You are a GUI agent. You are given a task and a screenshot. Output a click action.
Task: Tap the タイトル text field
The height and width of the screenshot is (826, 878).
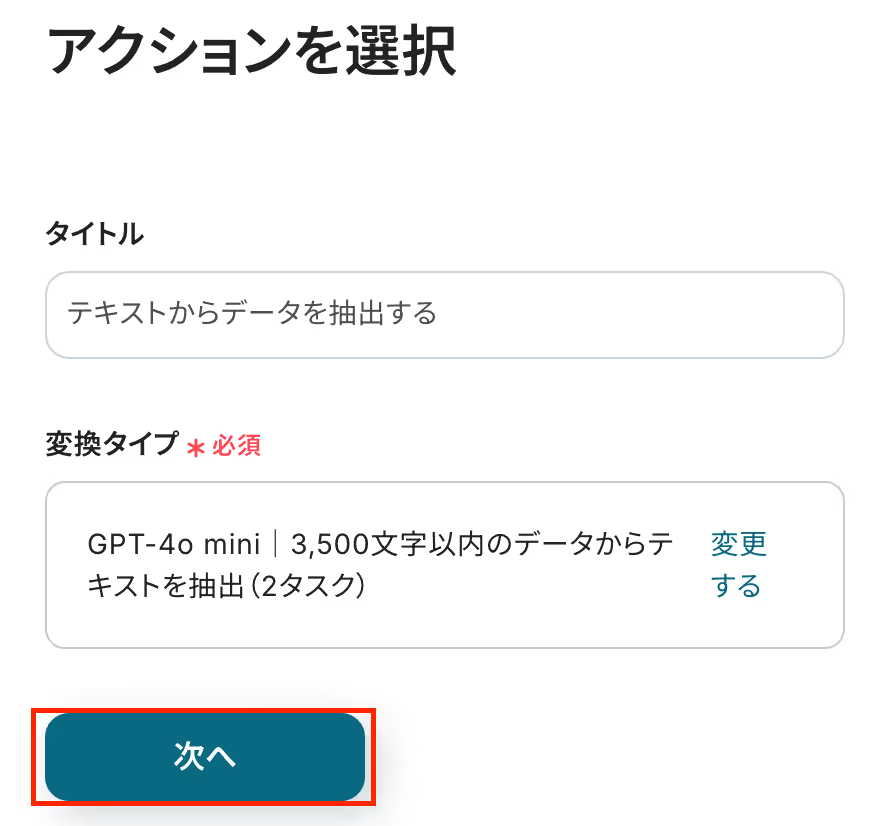pos(444,314)
